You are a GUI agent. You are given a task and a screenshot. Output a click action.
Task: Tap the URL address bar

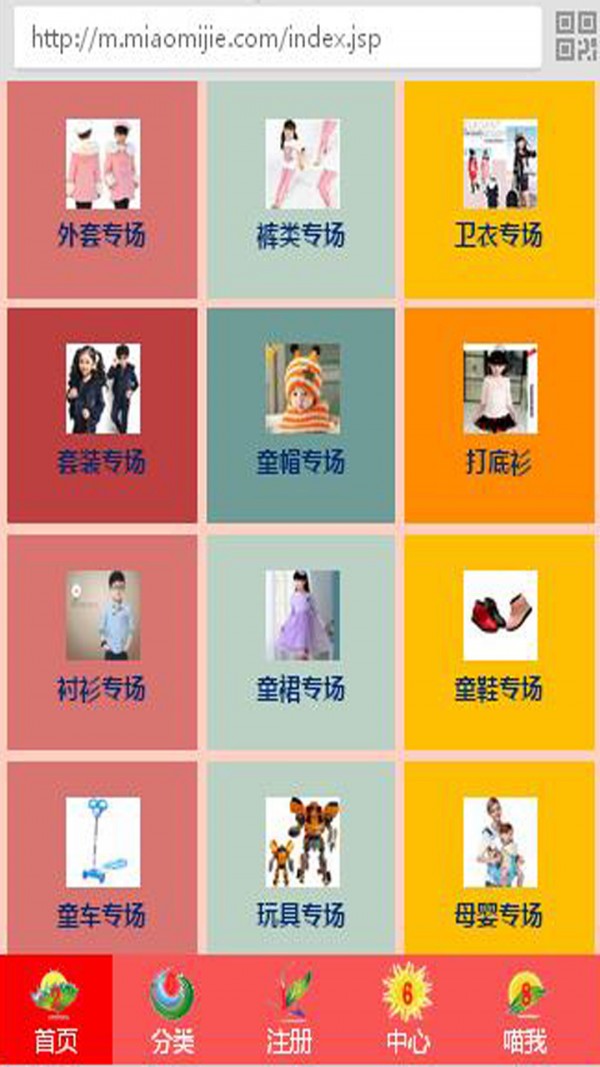pos(277,38)
